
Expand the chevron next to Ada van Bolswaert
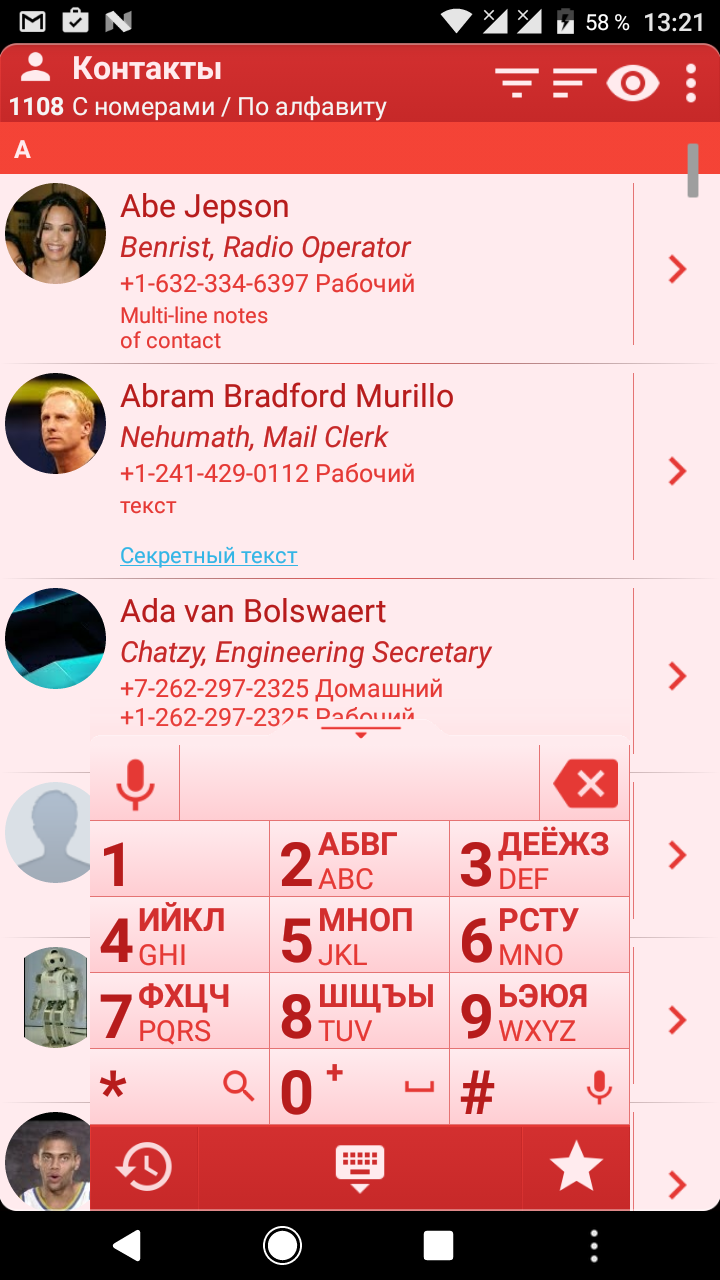click(677, 676)
